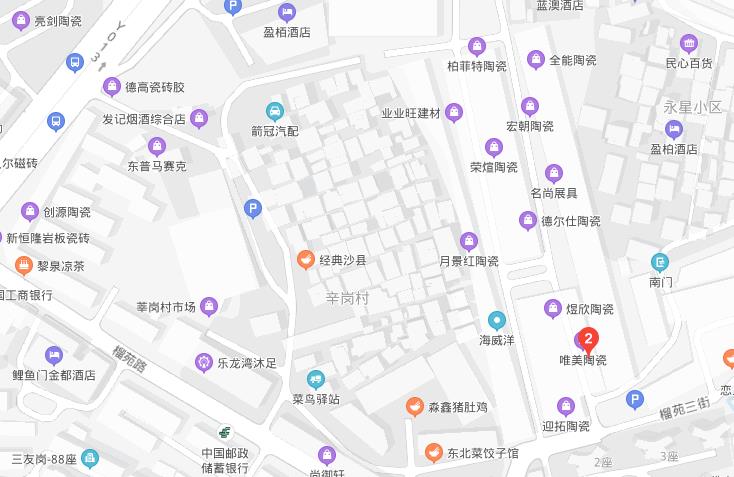Tap the 菜鸟驿站 marker
The image size is (734, 477).
pos(315,379)
